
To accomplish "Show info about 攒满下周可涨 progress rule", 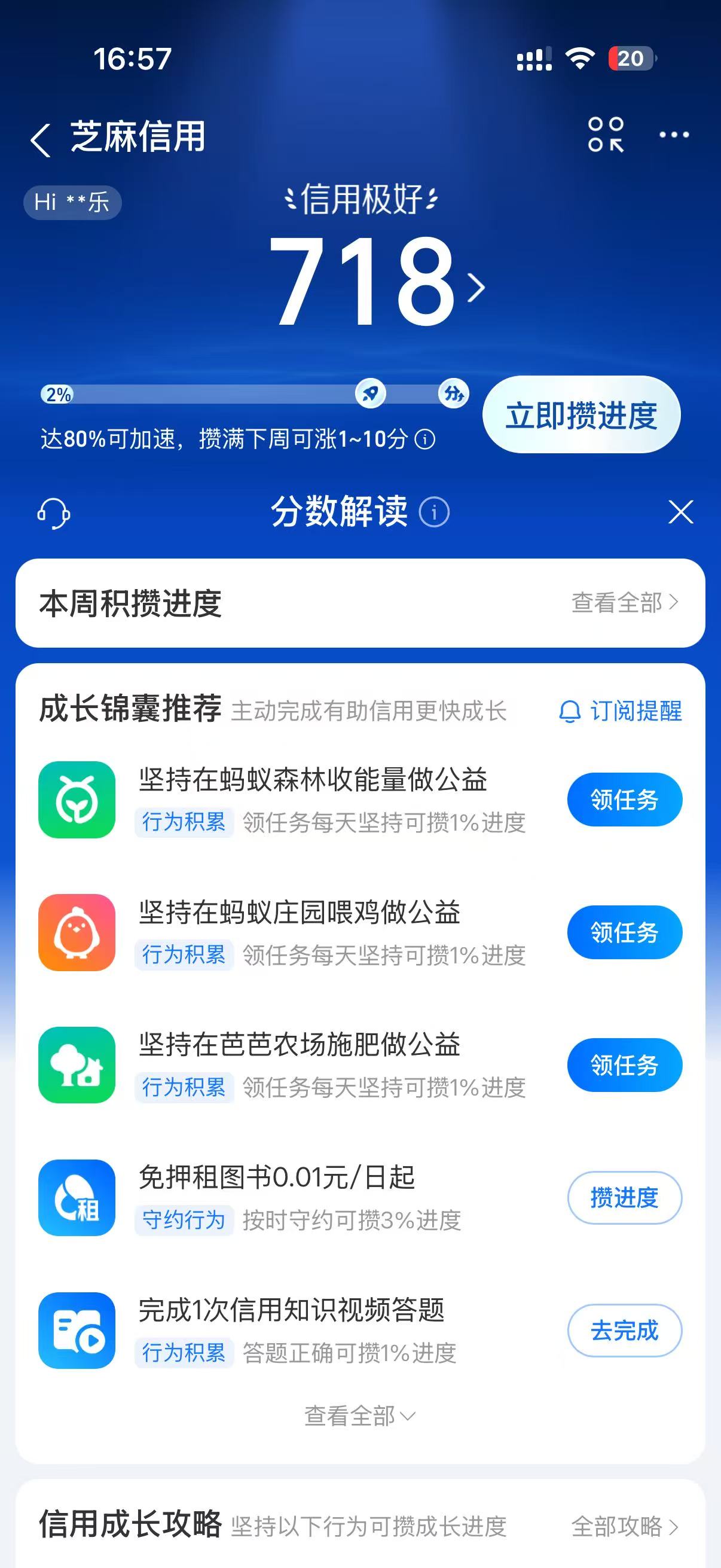I will (424, 439).
